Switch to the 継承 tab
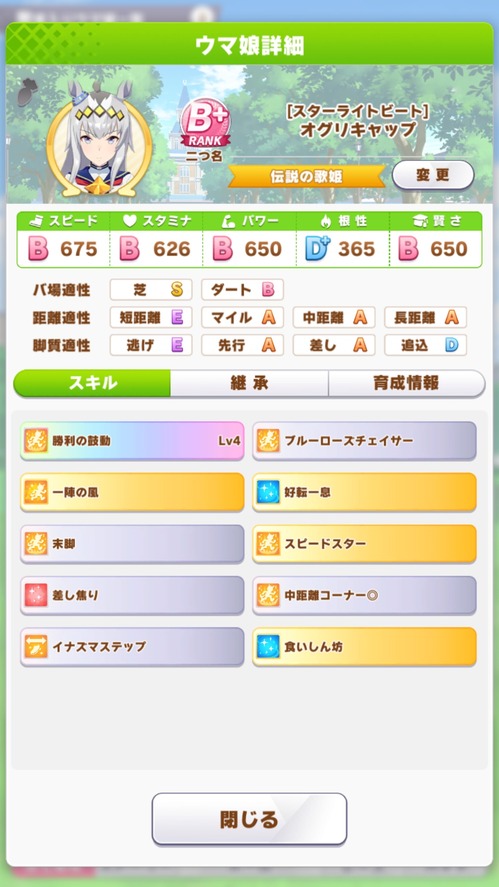 coord(249,384)
